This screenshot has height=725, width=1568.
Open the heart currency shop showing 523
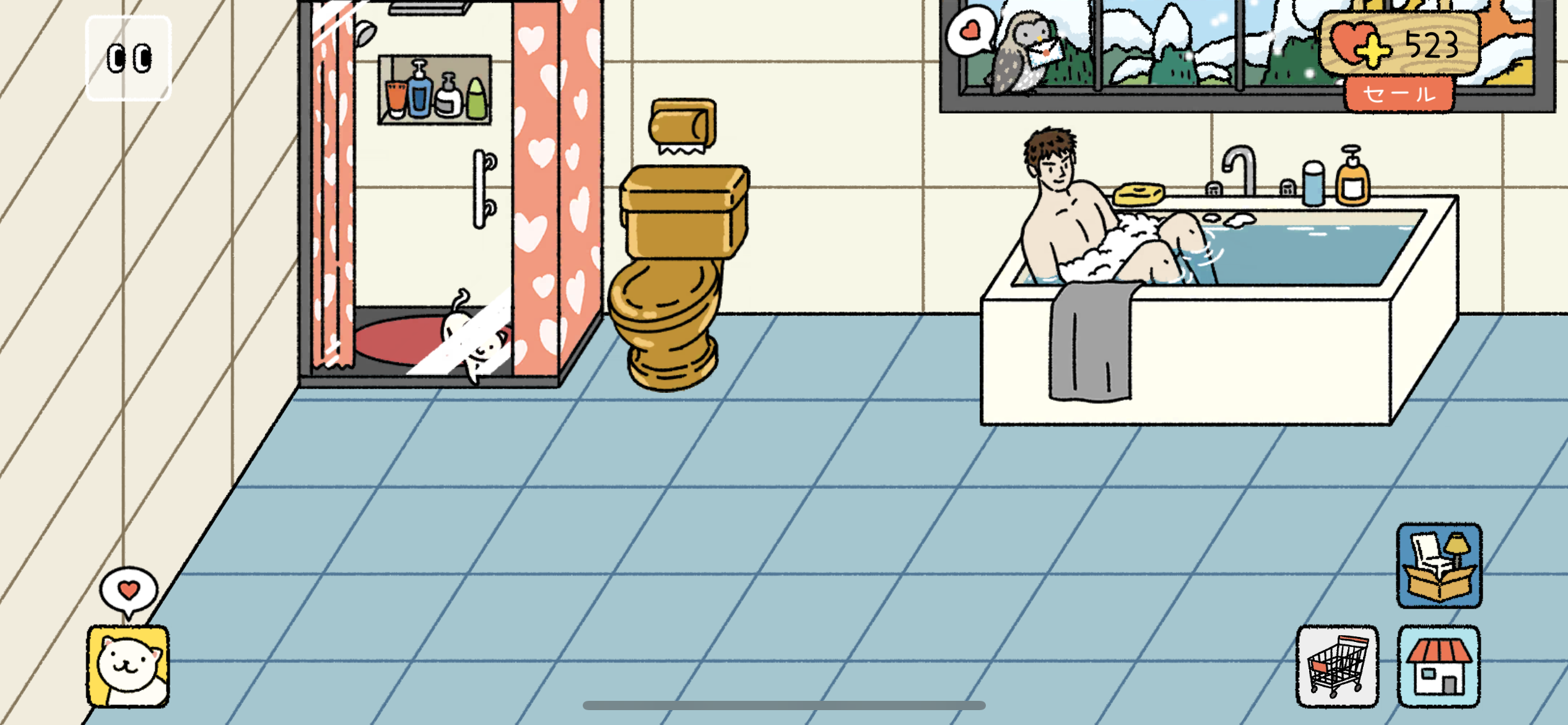pyautogui.click(x=1399, y=45)
